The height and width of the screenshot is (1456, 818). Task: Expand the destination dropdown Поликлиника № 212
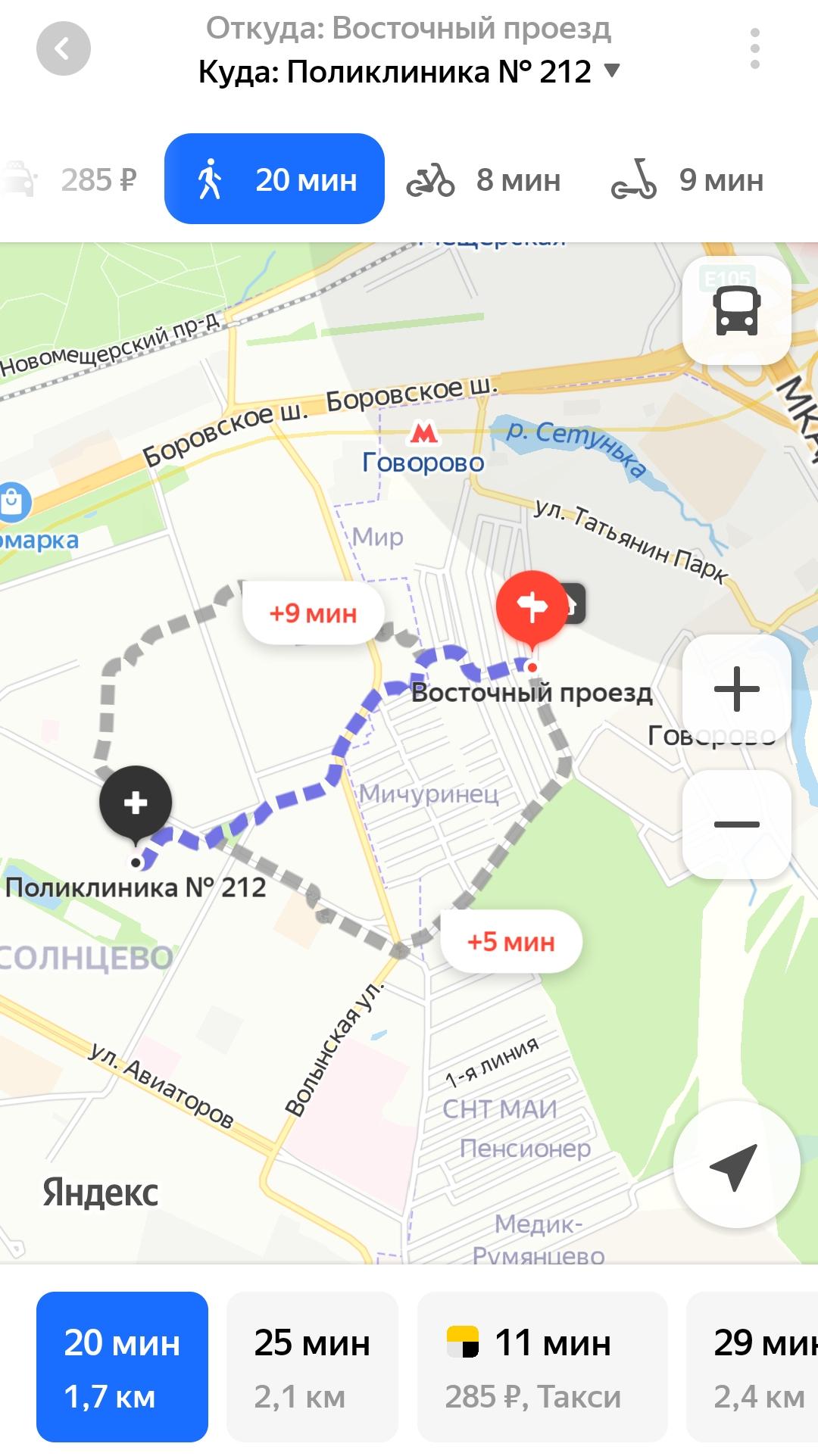[x=409, y=72]
